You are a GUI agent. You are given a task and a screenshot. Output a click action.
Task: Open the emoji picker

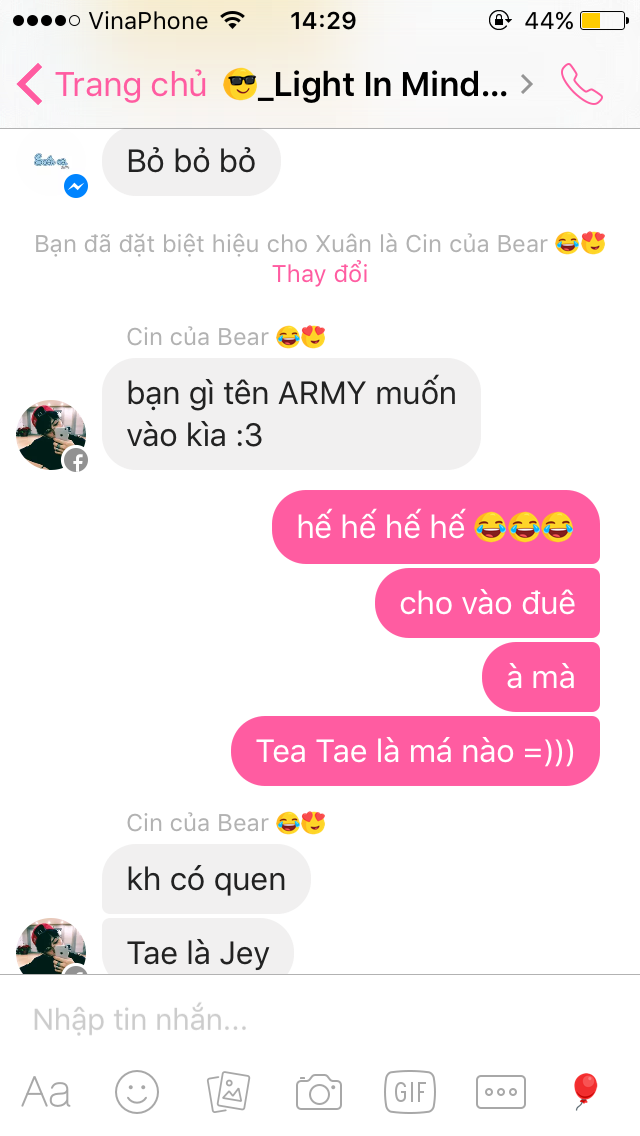(137, 1091)
